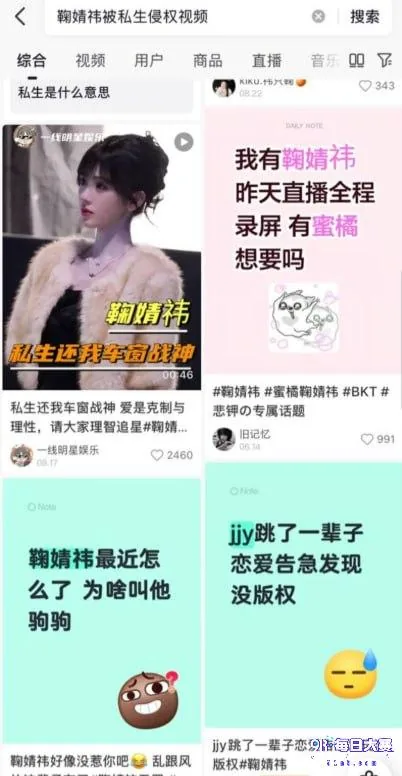Viewport: 402px width, 776px height.
Task: Tap the 搜索 button
Action: [365, 17]
